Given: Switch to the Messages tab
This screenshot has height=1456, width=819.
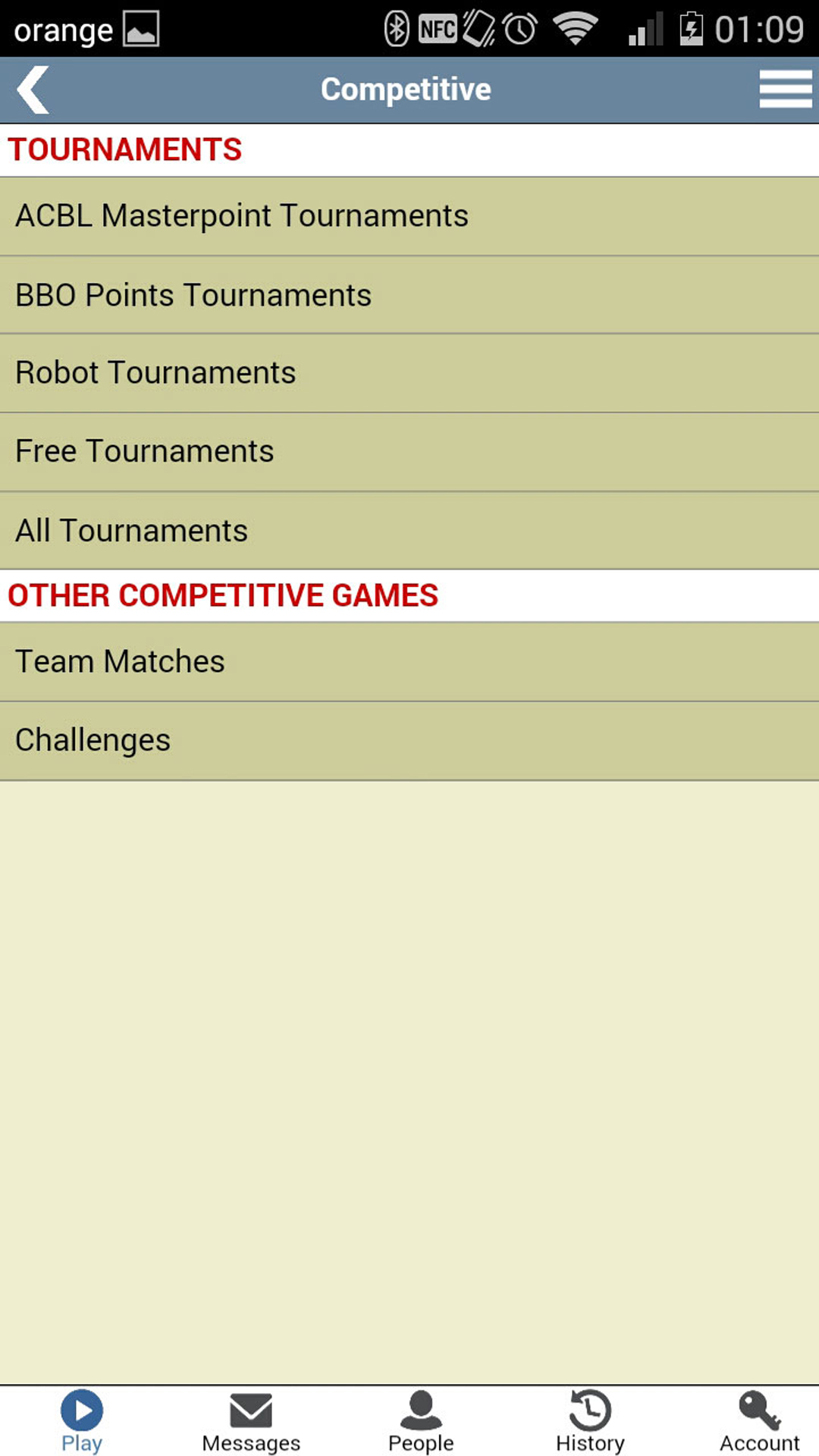Looking at the screenshot, I should [251, 1421].
